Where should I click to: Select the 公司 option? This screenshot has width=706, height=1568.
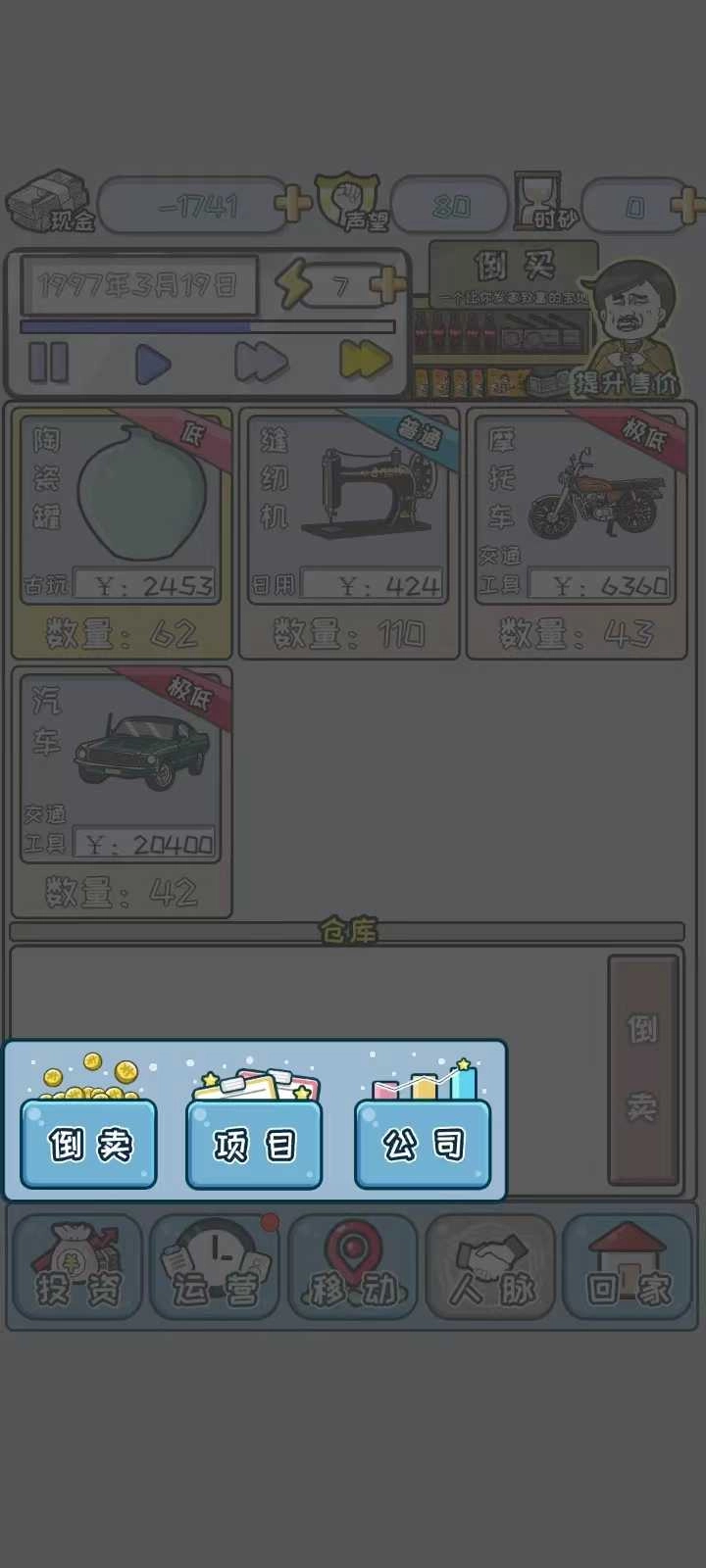423,1143
